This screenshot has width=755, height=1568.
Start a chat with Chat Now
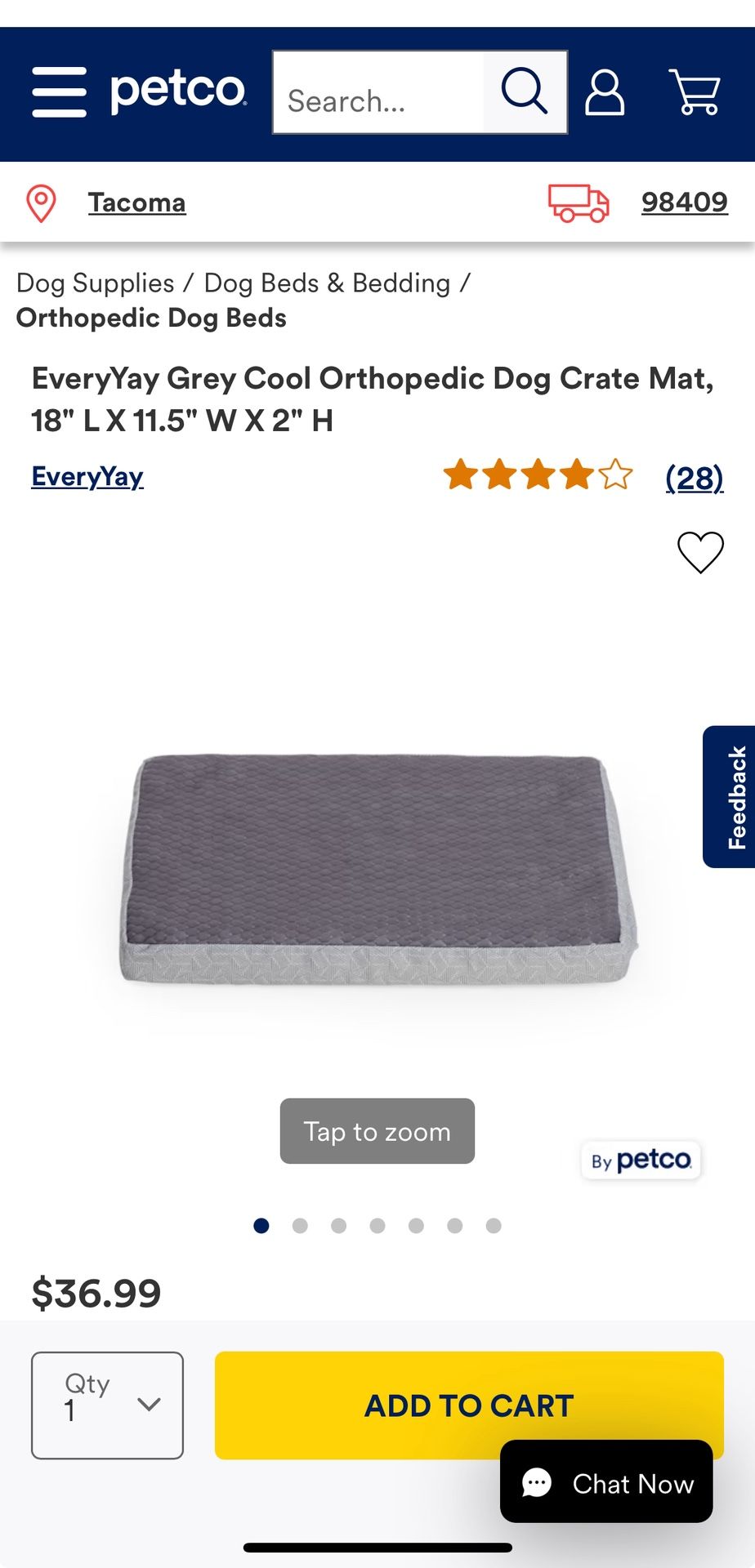(x=606, y=1481)
